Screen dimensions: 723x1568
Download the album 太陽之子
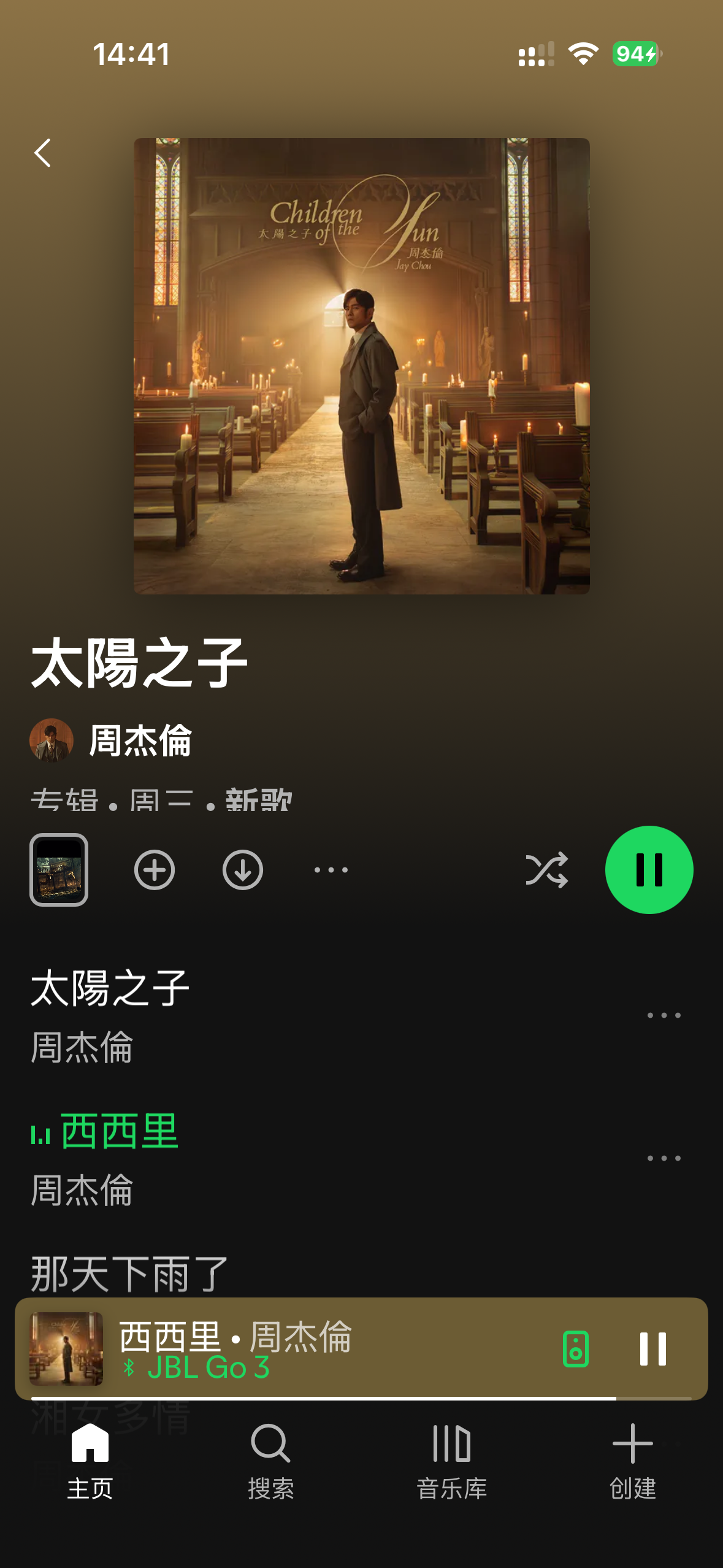(x=243, y=870)
